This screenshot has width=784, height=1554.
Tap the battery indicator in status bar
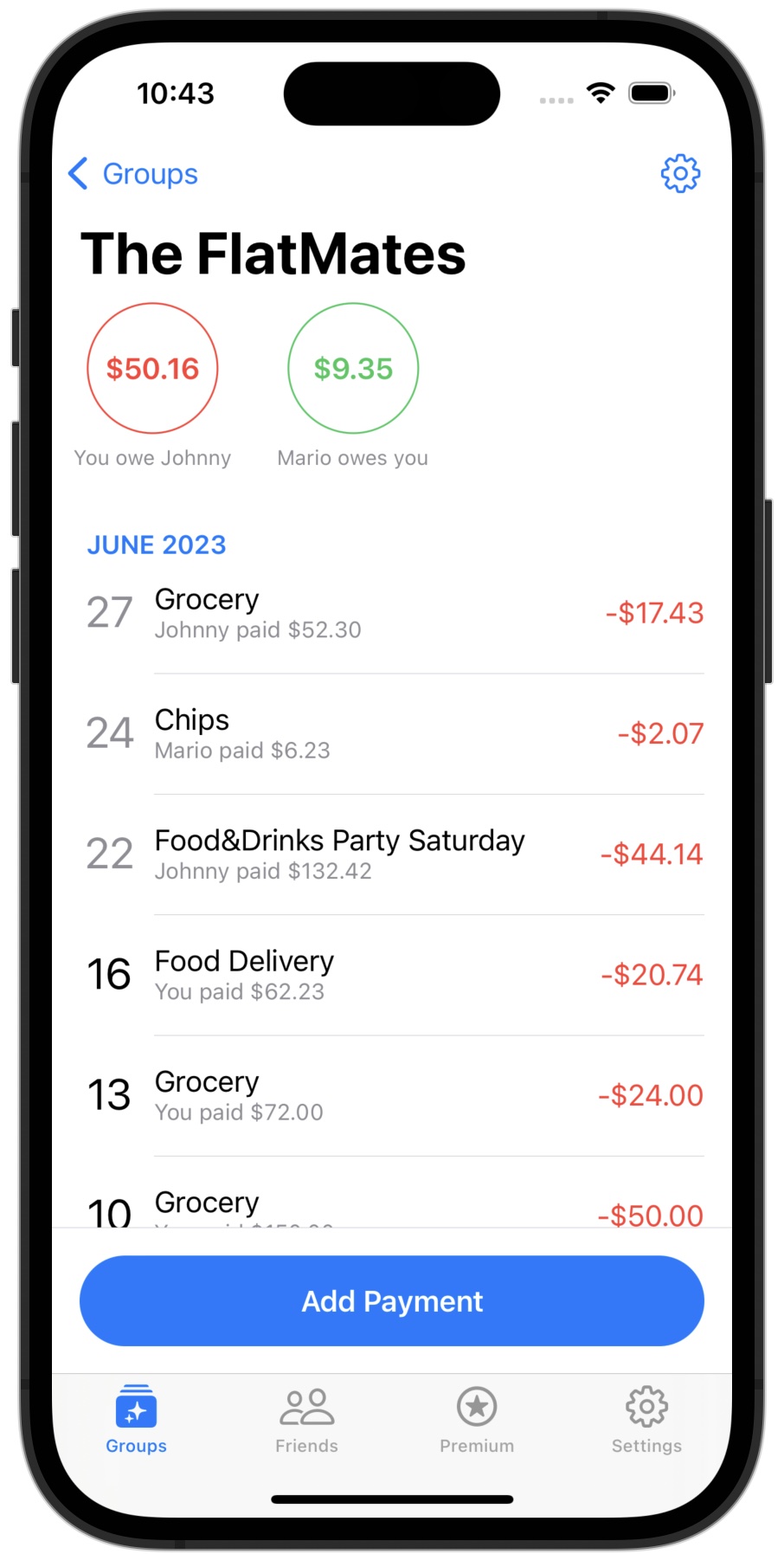652,92
